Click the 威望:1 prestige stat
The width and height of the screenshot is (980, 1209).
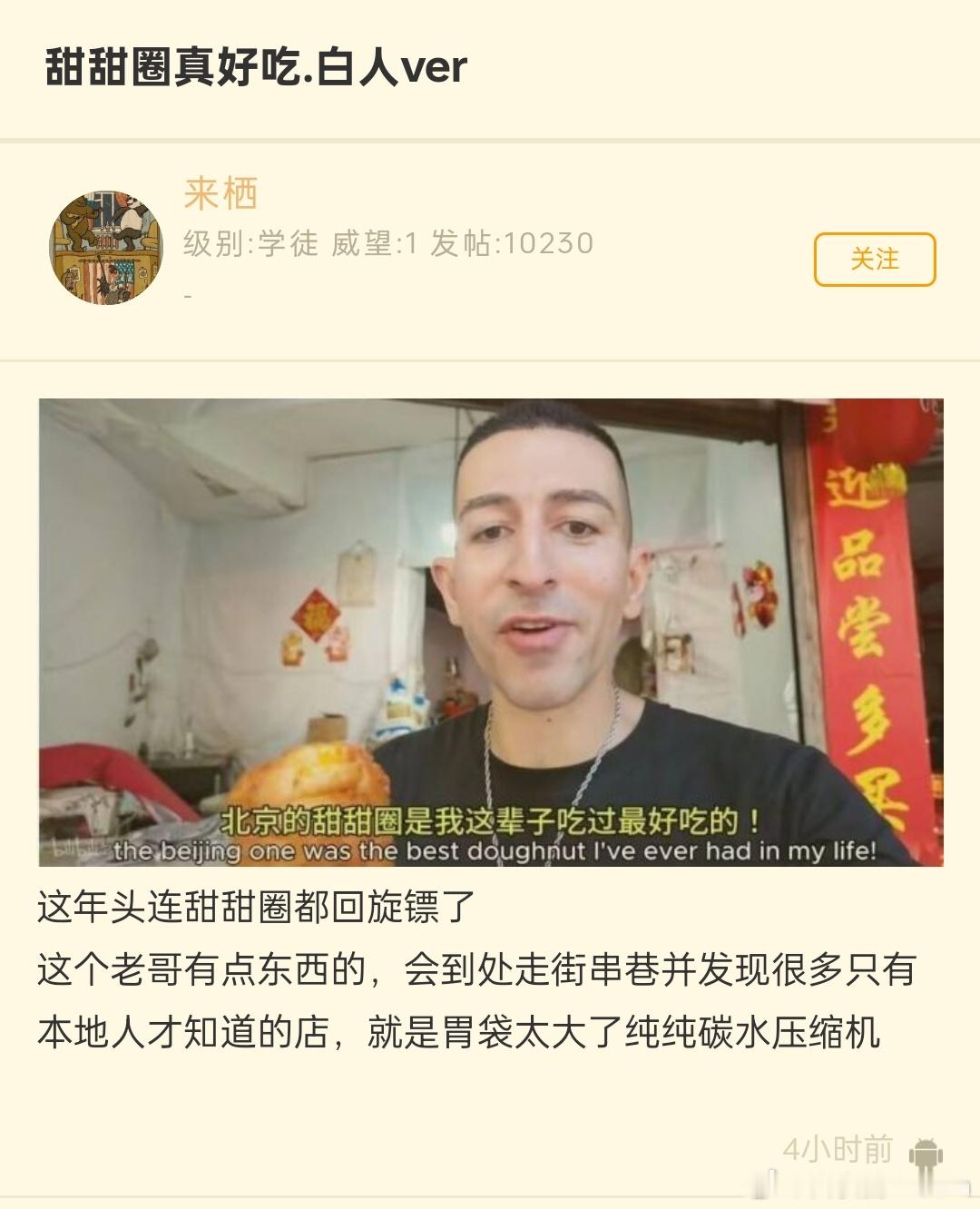point(372,243)
